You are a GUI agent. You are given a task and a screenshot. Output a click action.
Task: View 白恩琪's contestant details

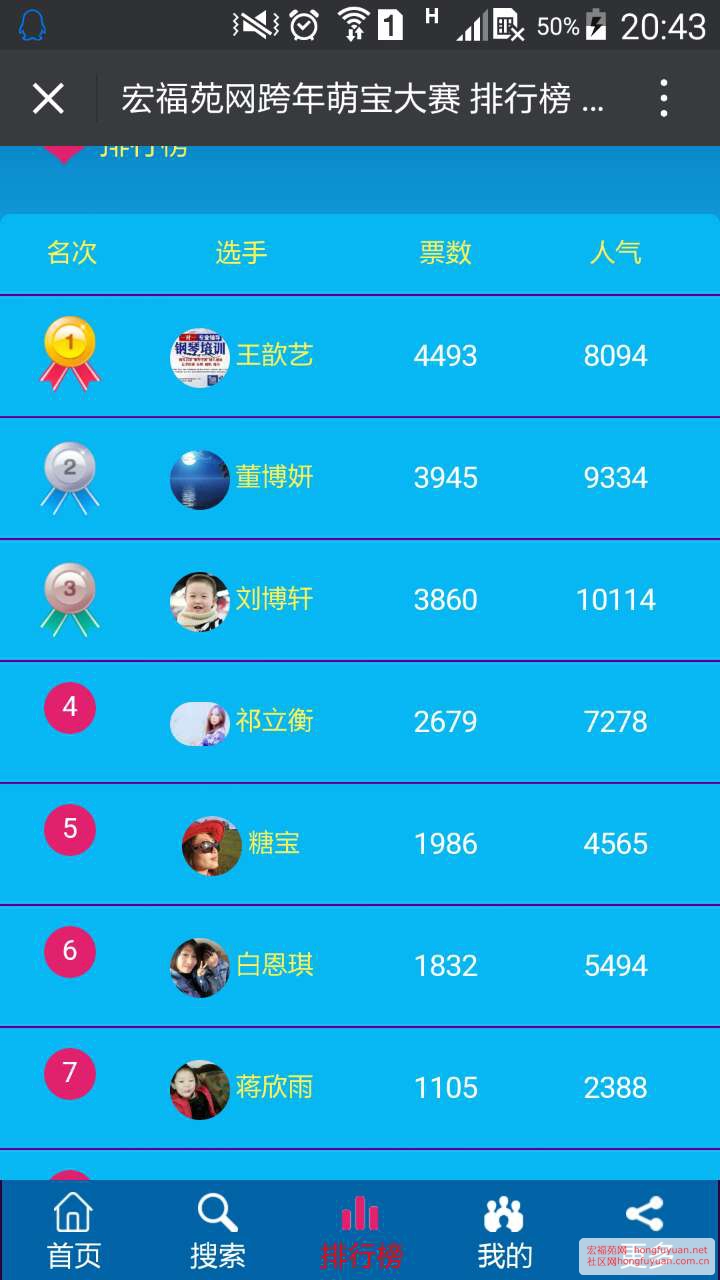274,966
